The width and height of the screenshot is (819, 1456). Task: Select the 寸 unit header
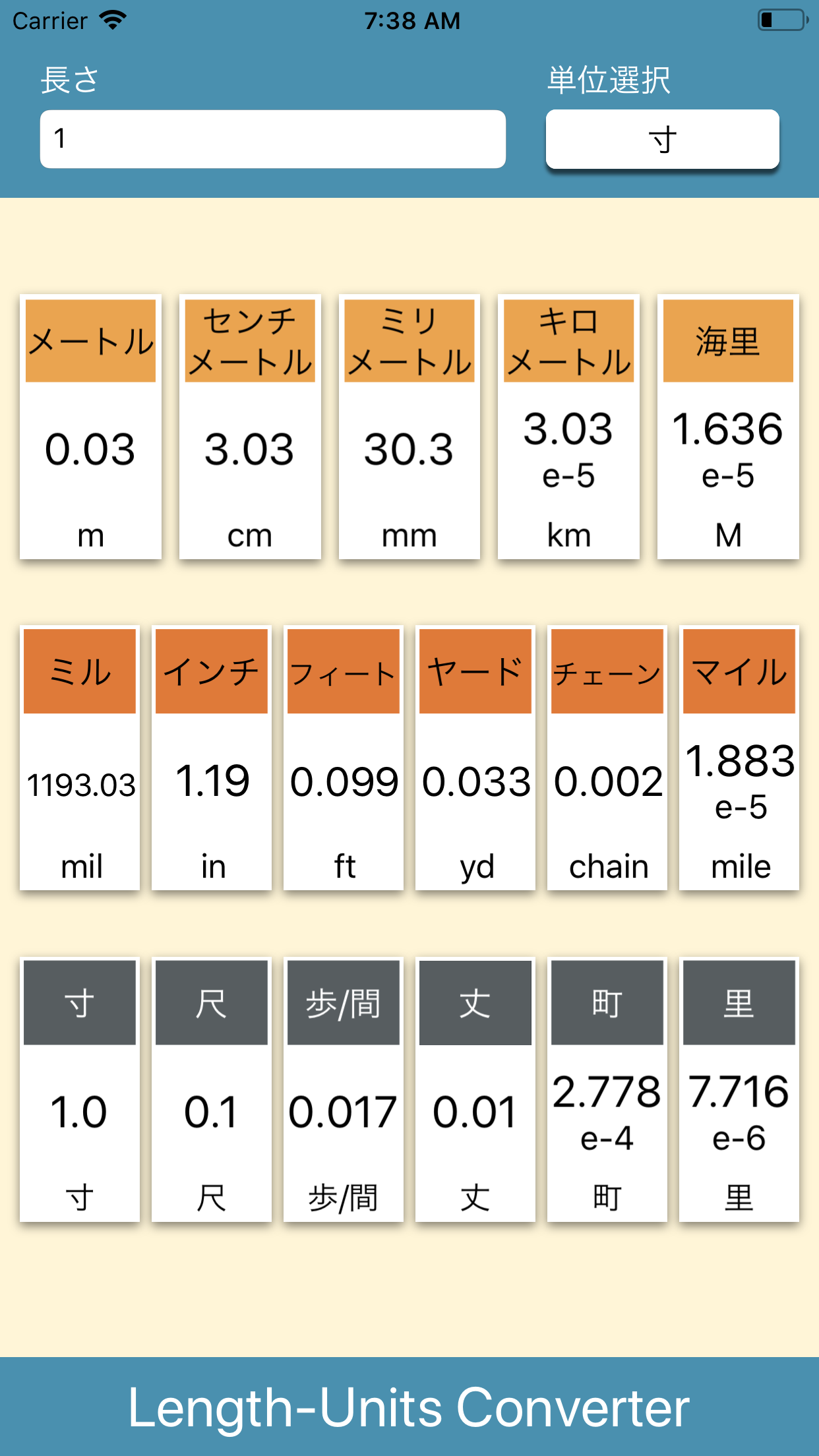[x=79, y=1002]
